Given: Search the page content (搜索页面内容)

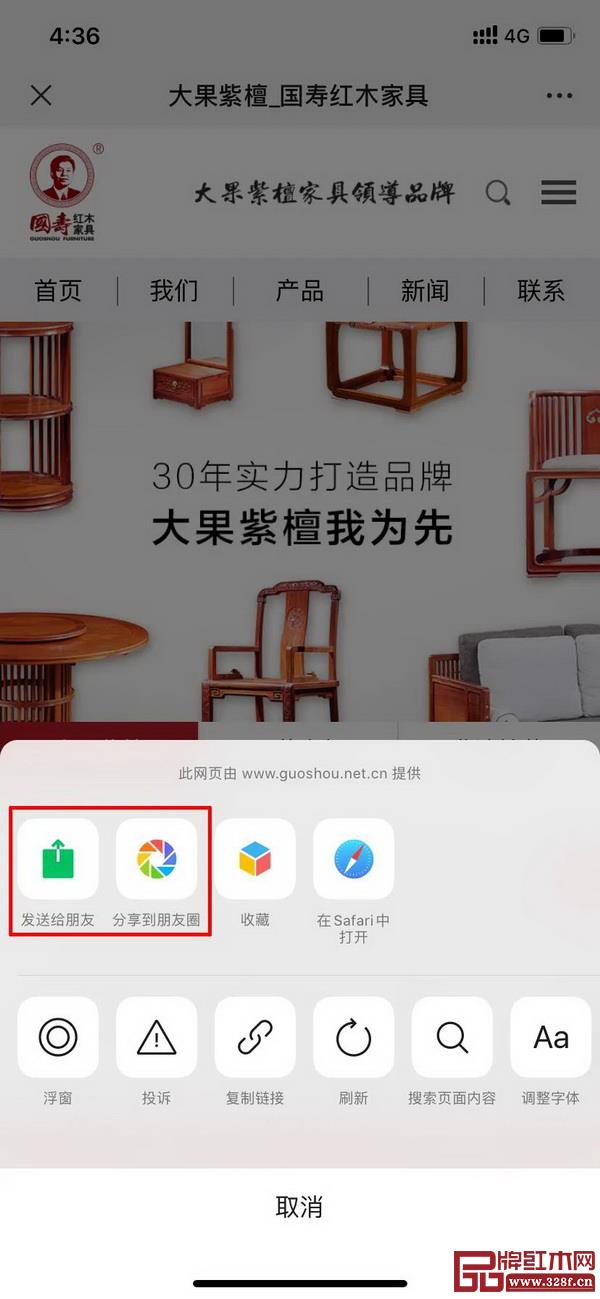Looking at the screenshot, I should (x=452, y=1037).
